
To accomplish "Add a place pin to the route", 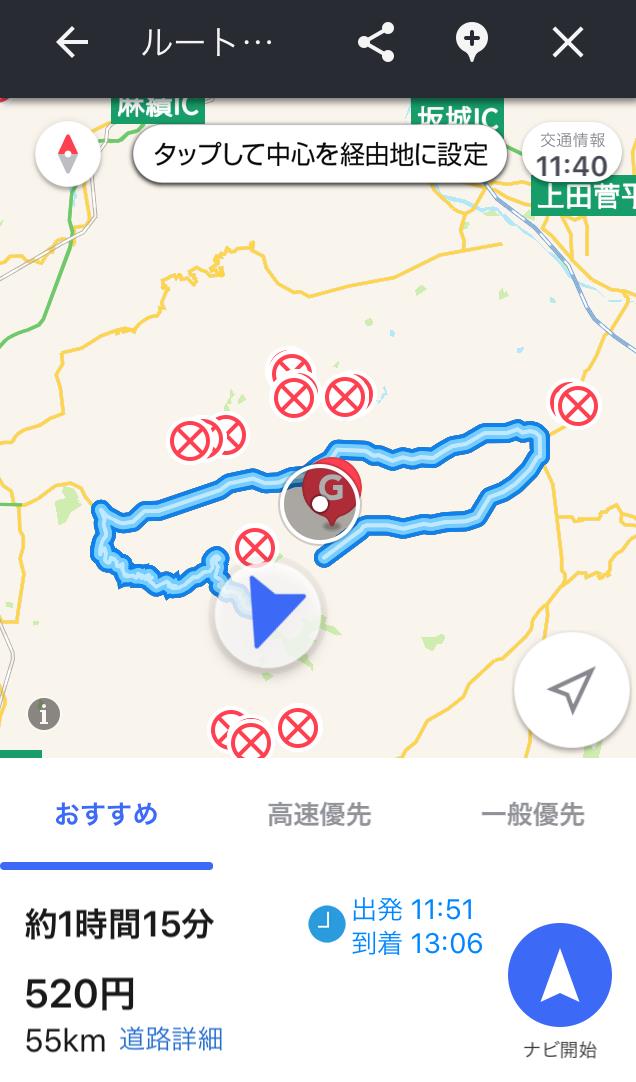I will 471,42.
